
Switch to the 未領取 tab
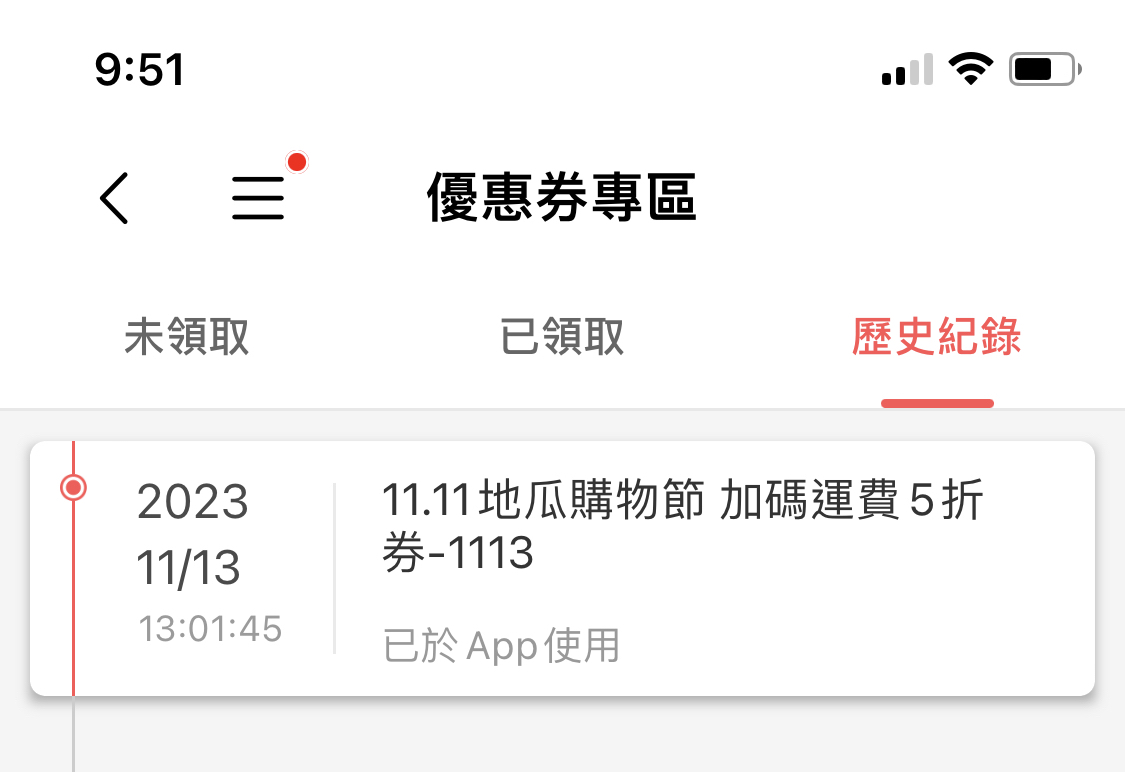(x=187, y=338)
